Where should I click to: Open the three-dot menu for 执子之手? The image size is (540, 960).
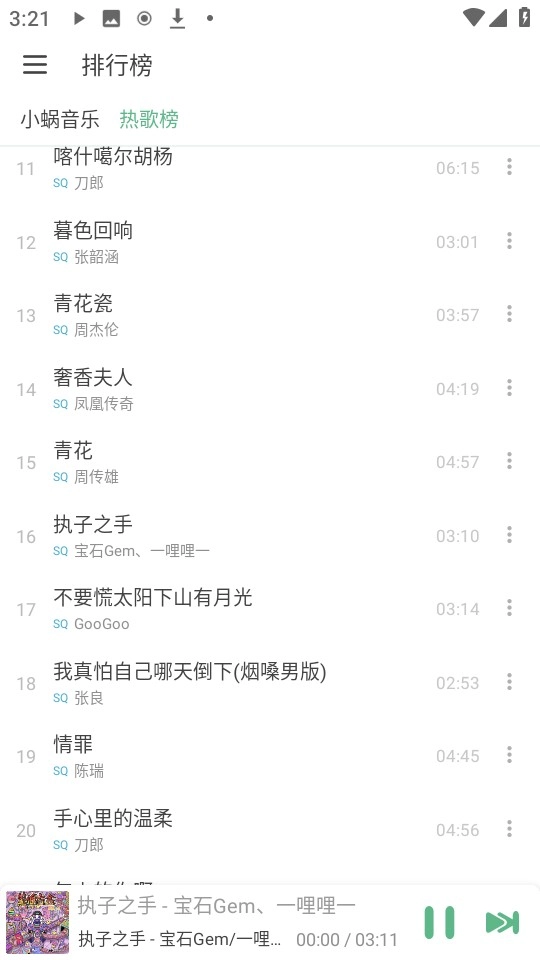(509, 535)
